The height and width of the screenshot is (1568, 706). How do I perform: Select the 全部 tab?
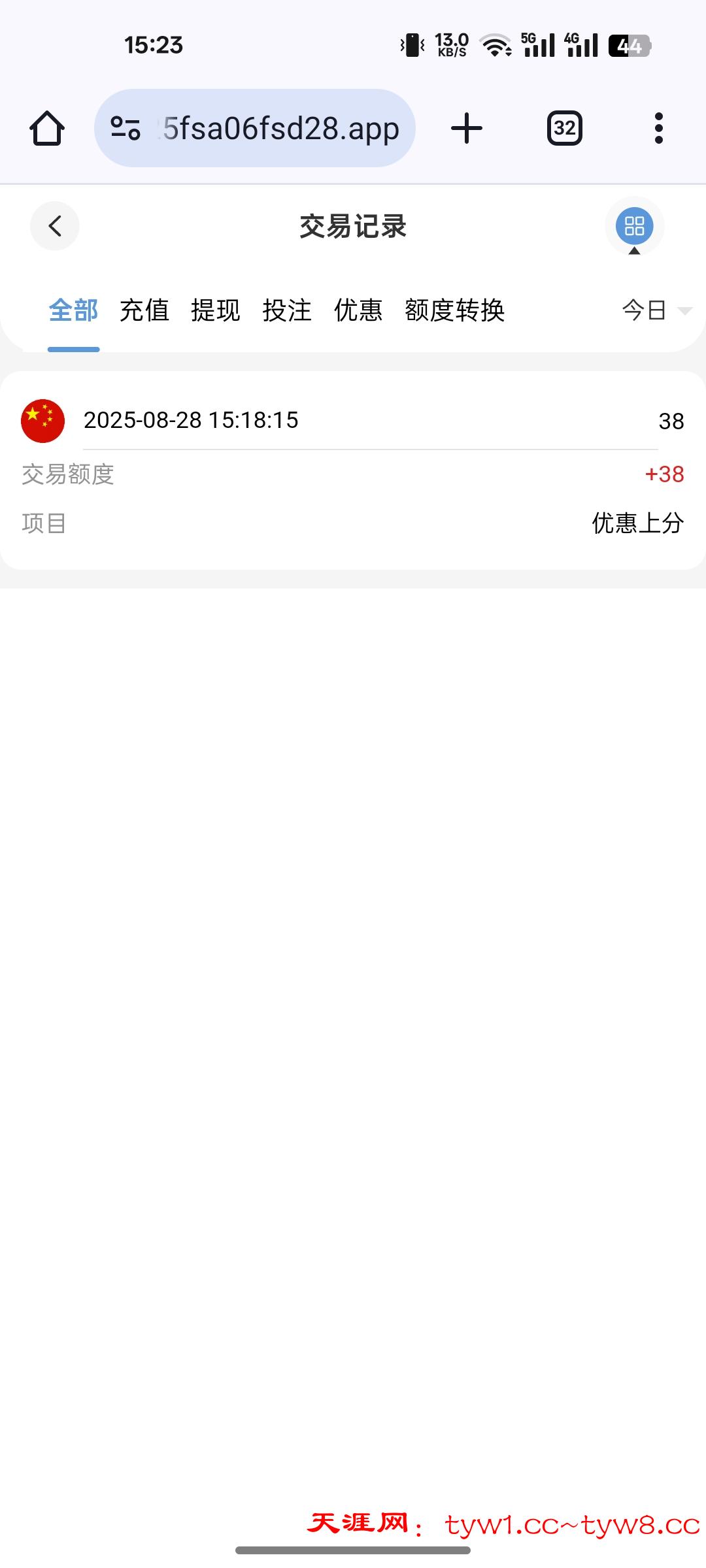tap(73, 310)
